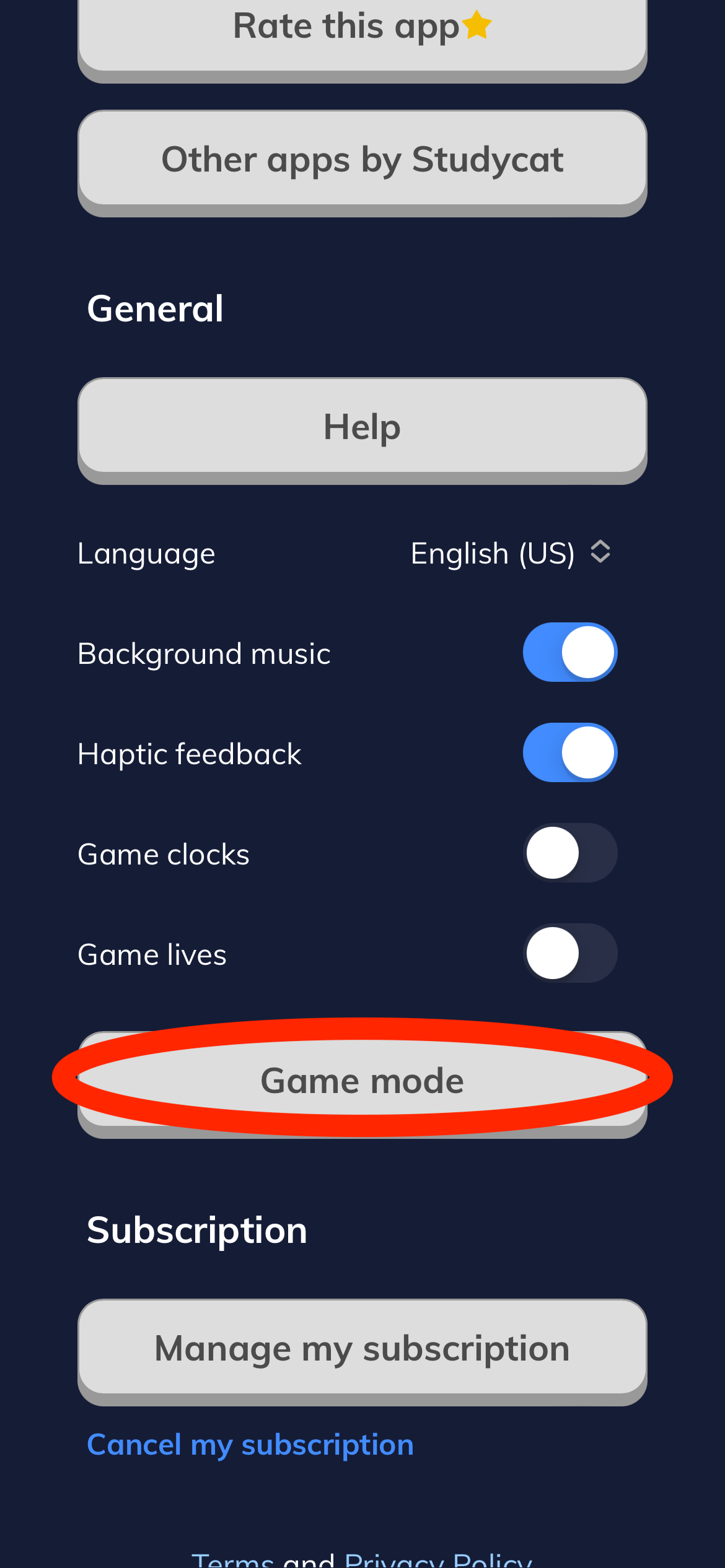
Task: Enable Game clocks
Action: [x=569, y=853]
